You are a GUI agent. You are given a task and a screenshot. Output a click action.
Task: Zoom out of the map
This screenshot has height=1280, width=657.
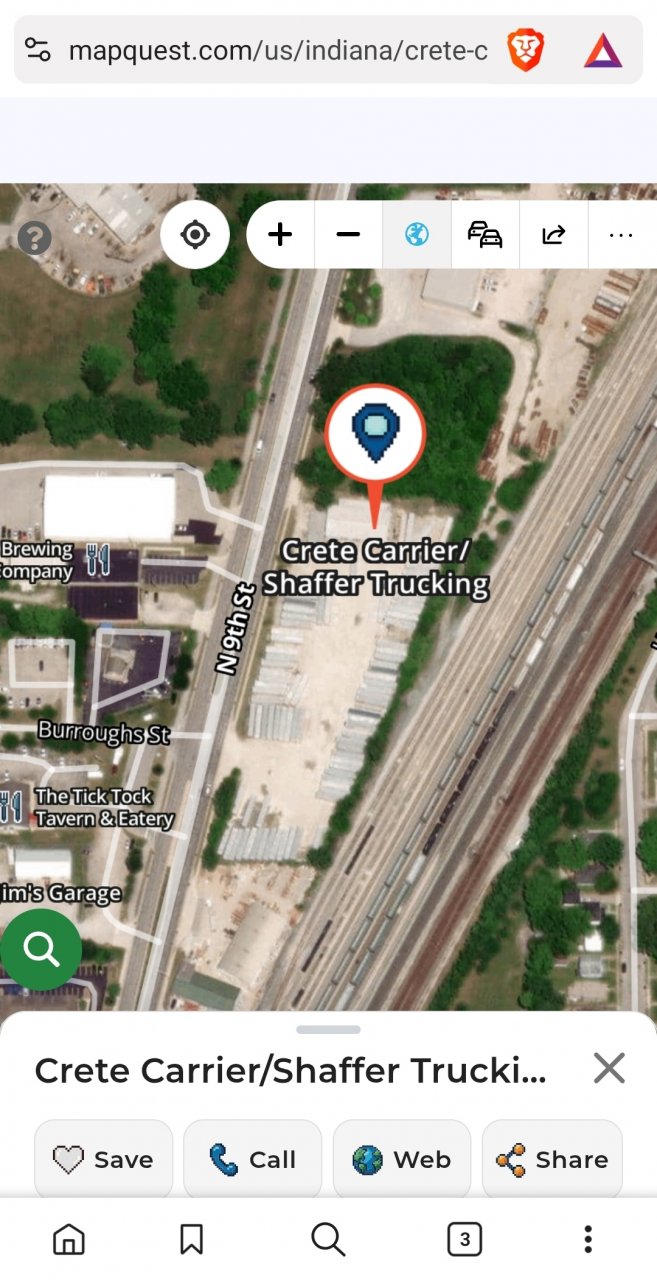[x=348, y=235]
